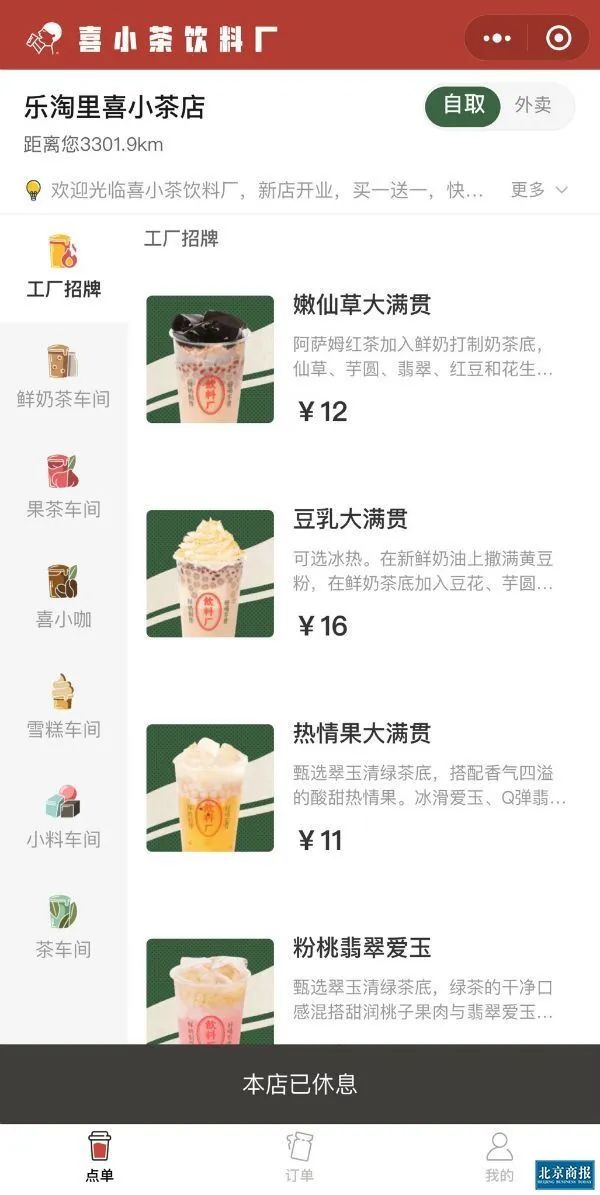Switch to the 我的 profile tab
The image size is (600, 1195).
coord(499,1157)
